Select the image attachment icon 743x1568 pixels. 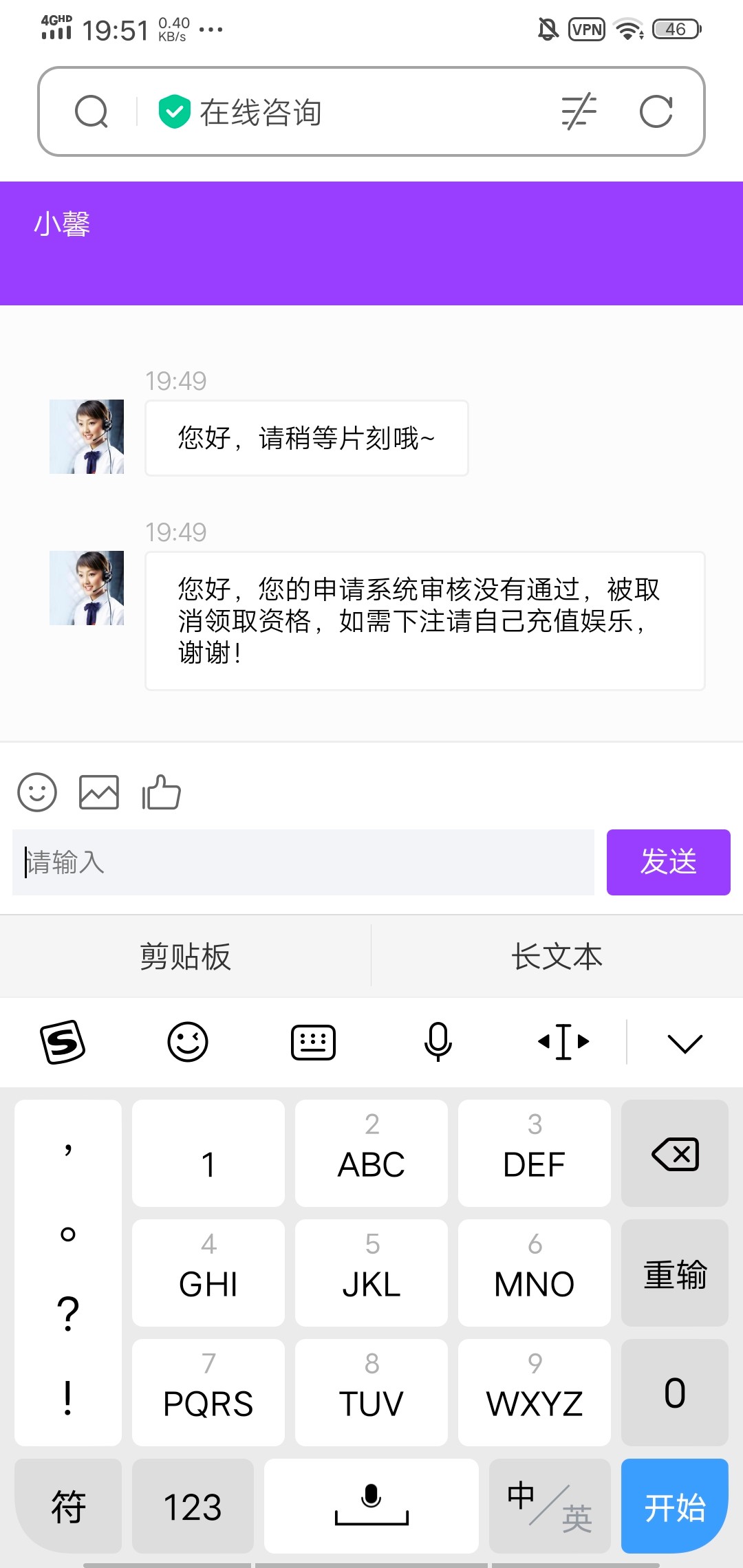[99, 792]
